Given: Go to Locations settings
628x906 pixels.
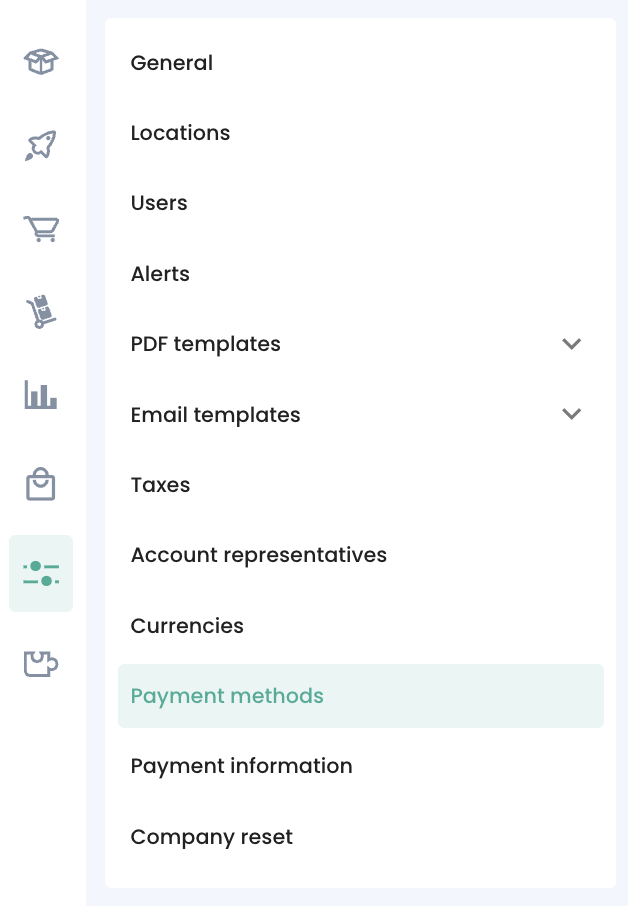Looking at the screenshot, I should coord(180,133).
